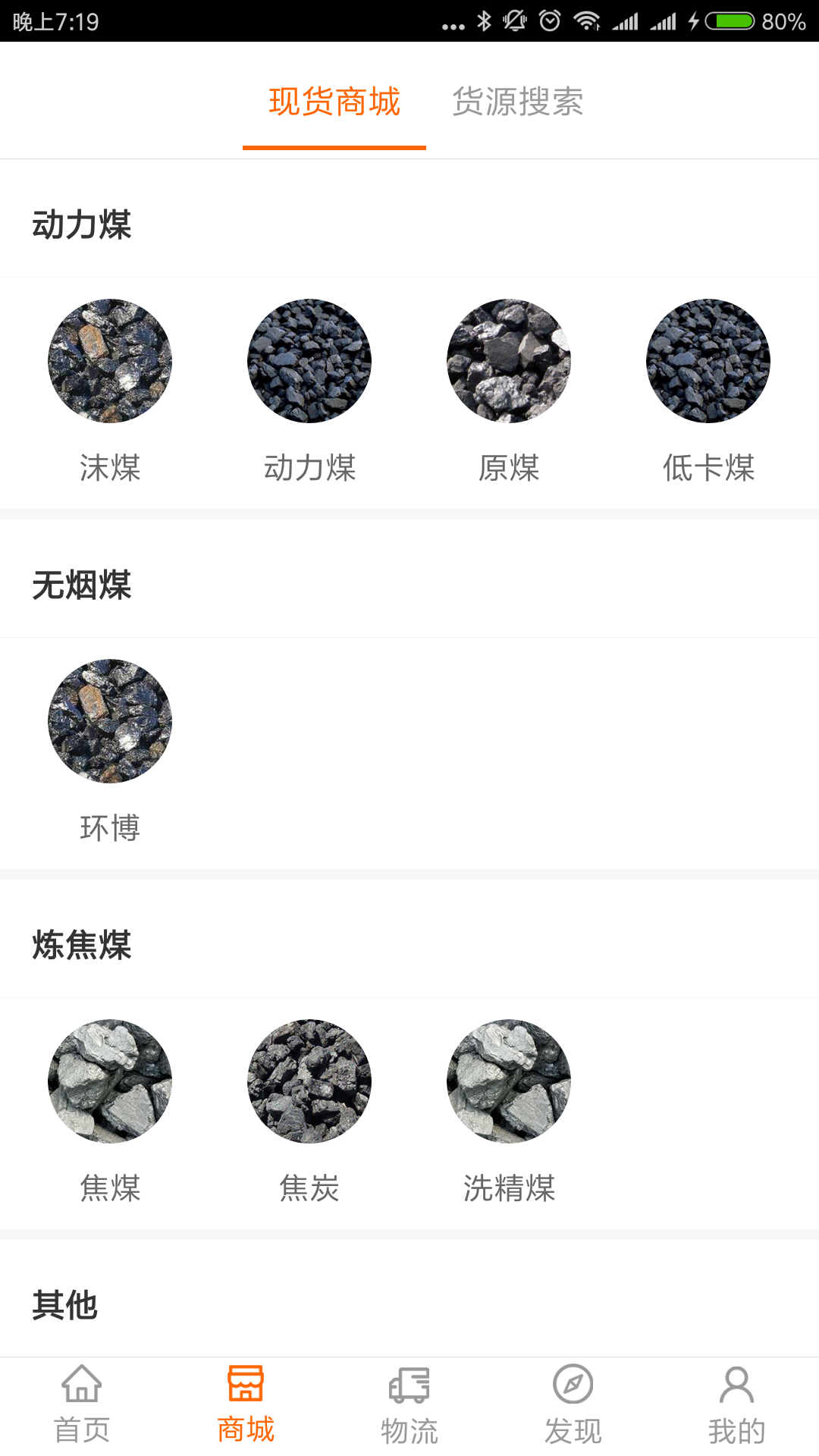Open the 动力煤 section header
819x1456 pixels.
81,225
